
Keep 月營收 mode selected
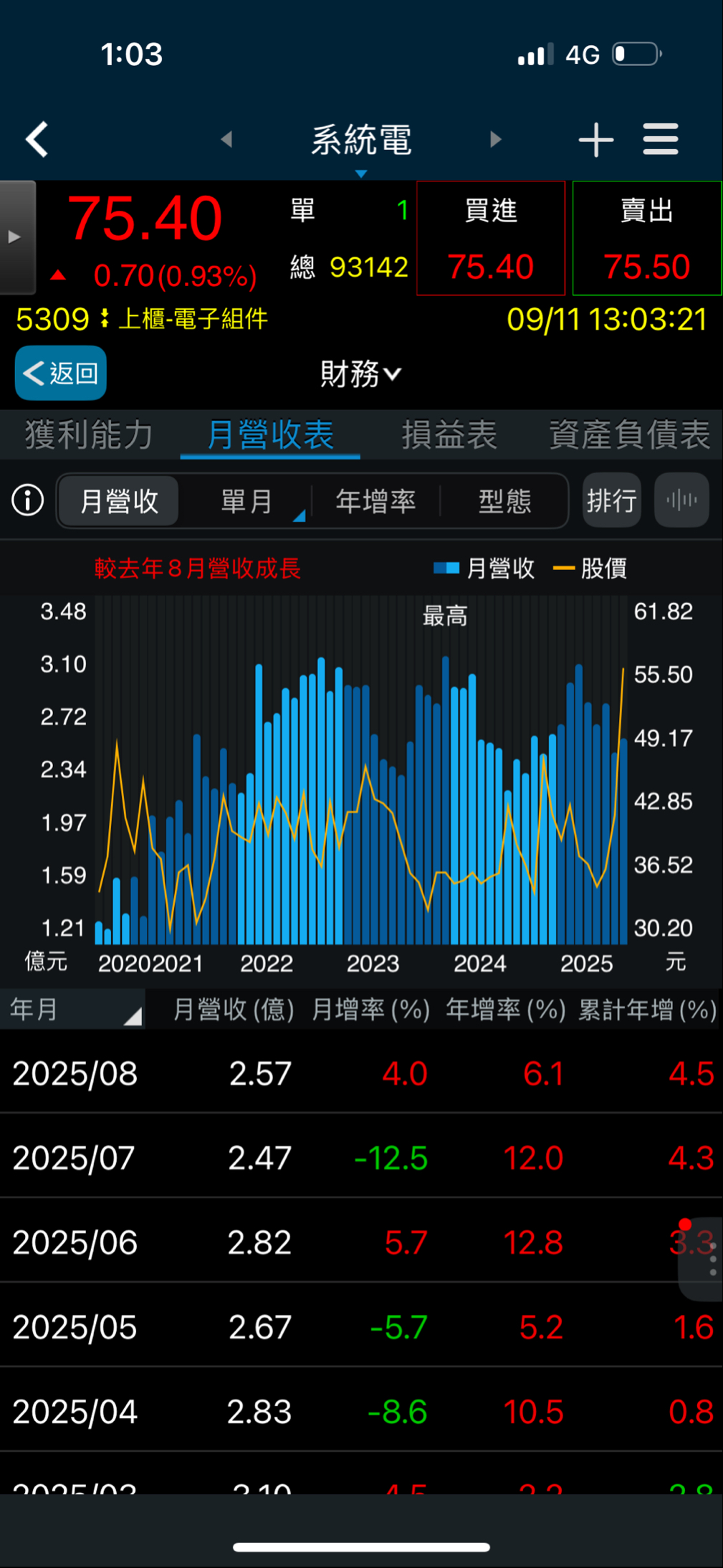coord(118,501)
